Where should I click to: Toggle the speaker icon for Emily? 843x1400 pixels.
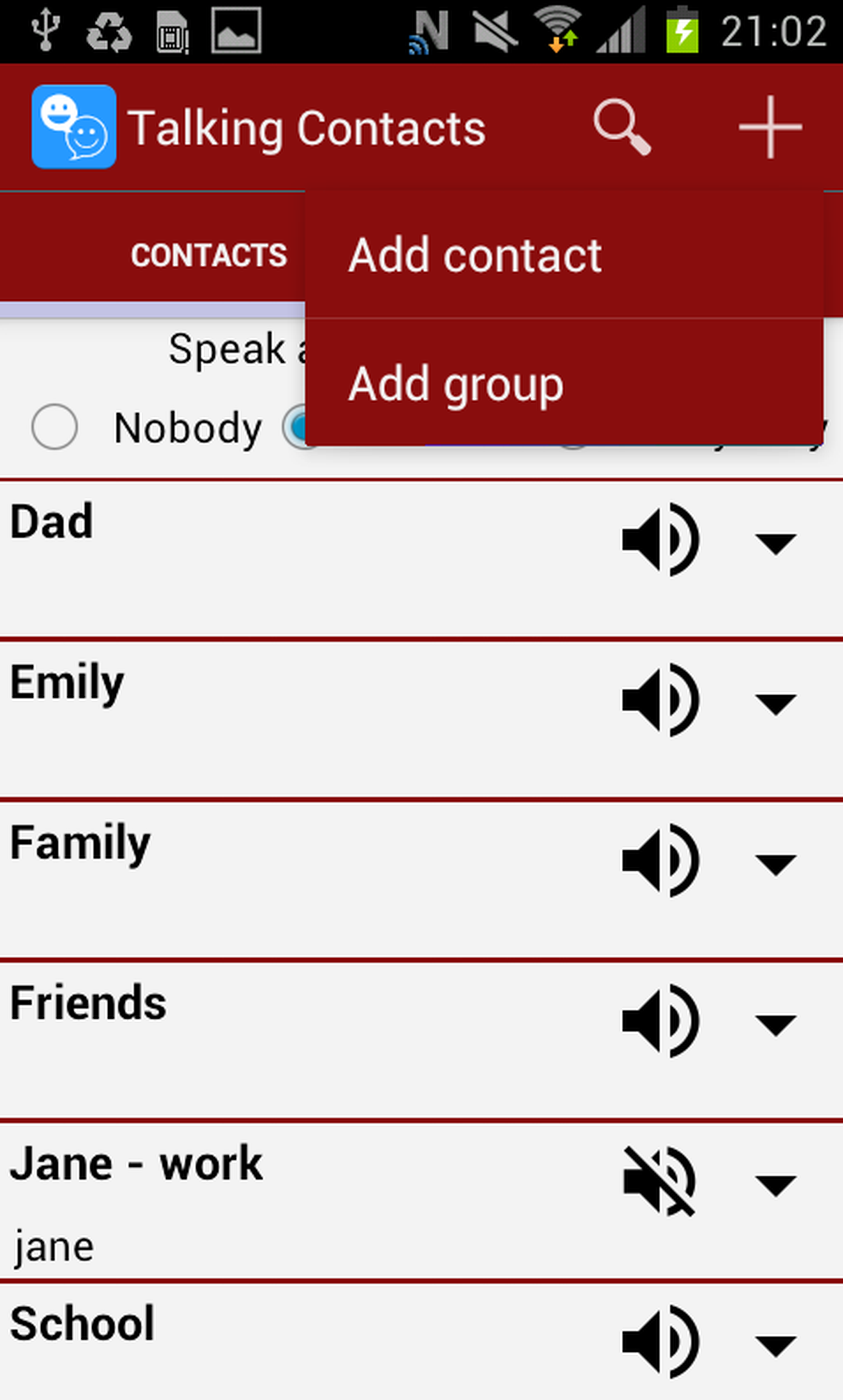click(x=660, y=700)
